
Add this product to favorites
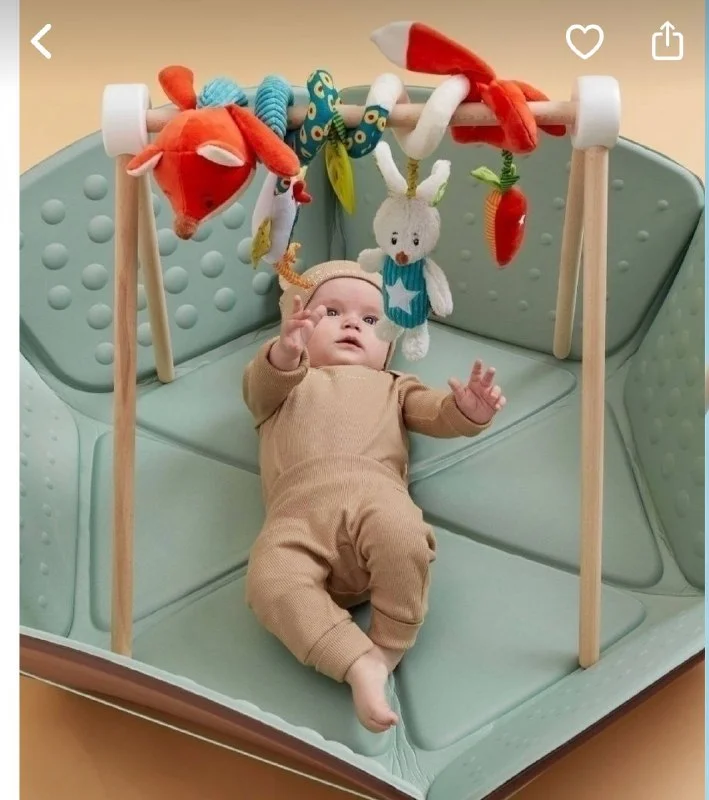(x=584, y=42)
